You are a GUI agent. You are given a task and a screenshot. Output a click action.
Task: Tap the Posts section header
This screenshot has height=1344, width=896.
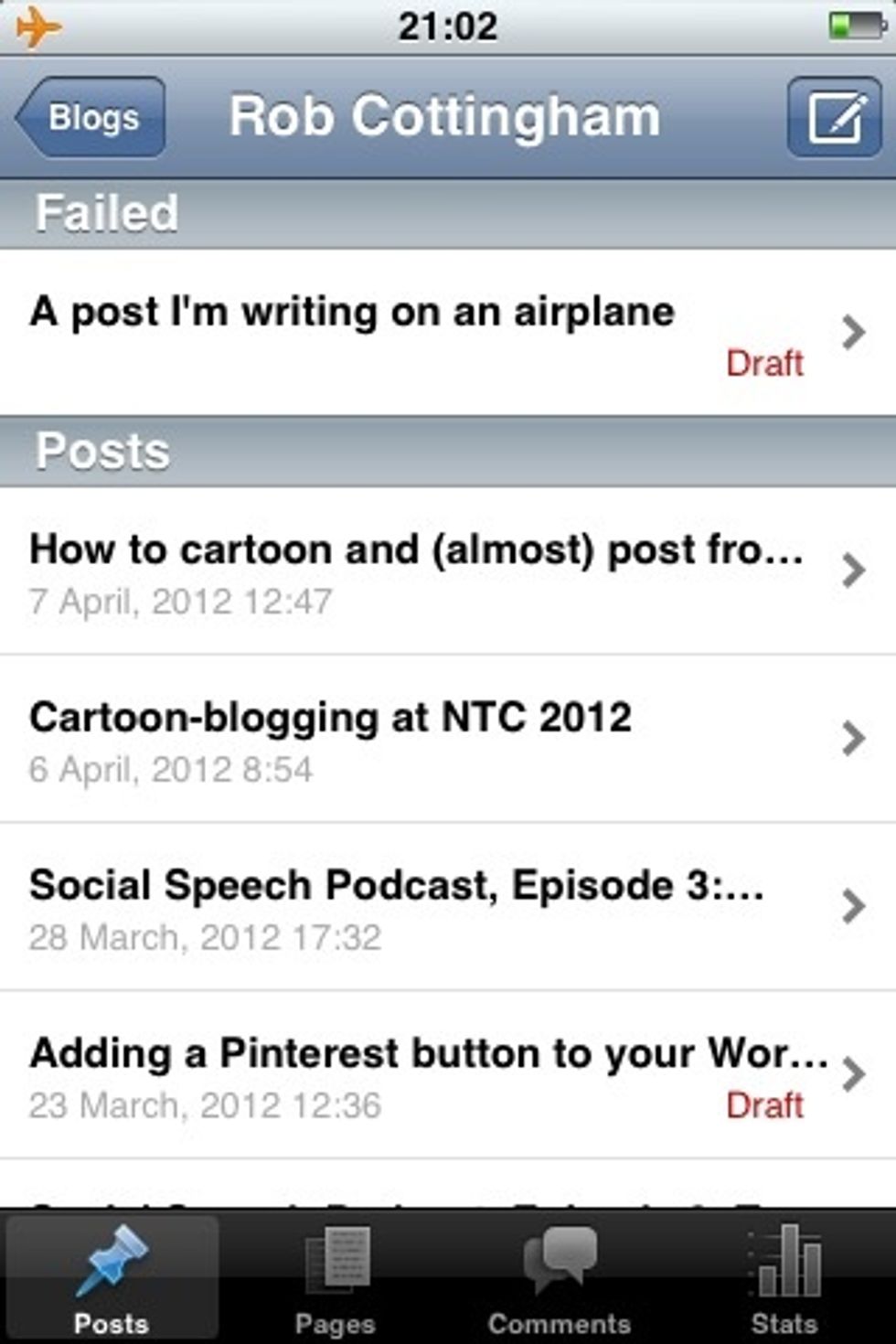102,448
